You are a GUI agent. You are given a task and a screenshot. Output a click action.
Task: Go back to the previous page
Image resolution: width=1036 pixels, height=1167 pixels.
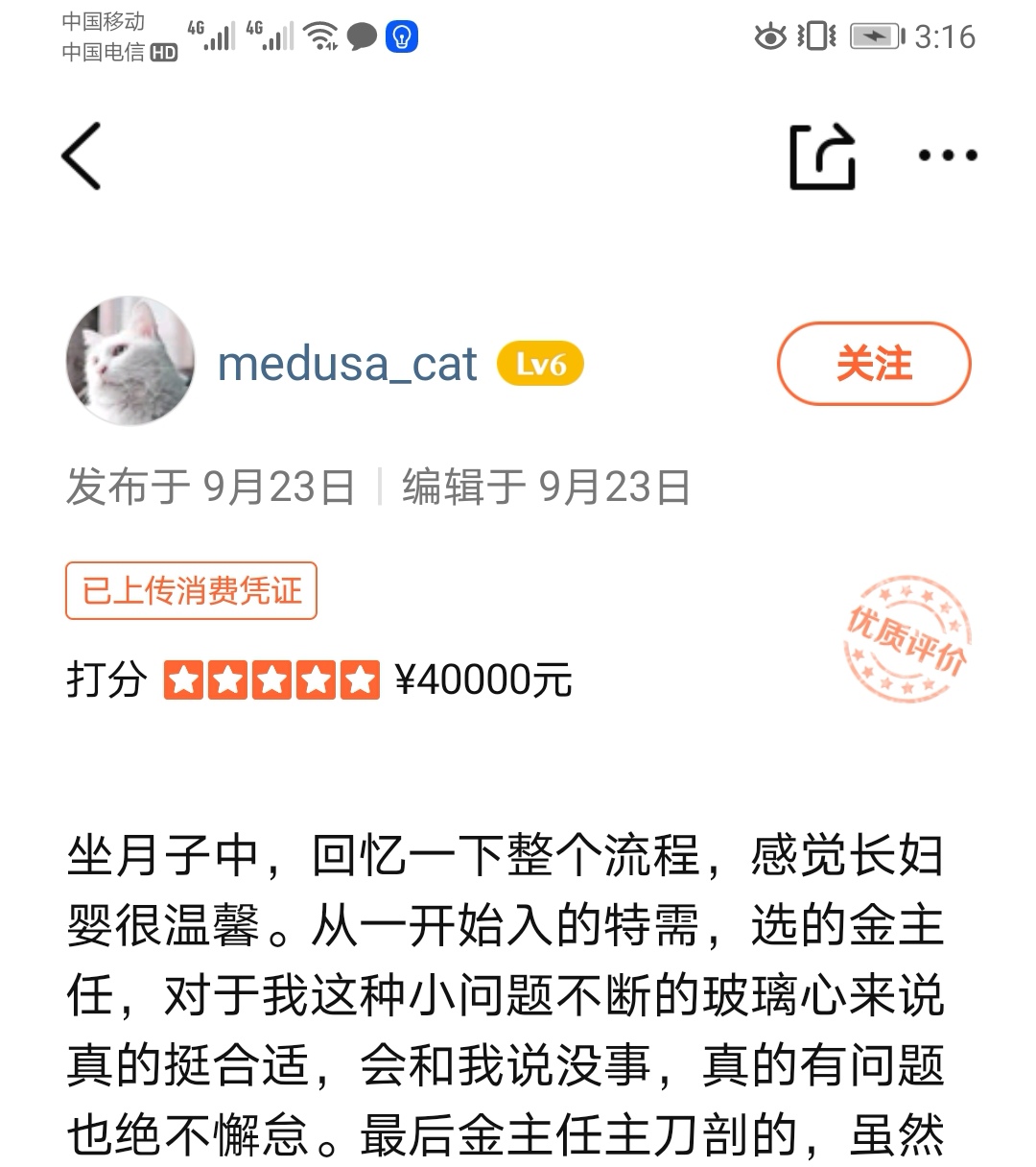(x=82, y=156)
